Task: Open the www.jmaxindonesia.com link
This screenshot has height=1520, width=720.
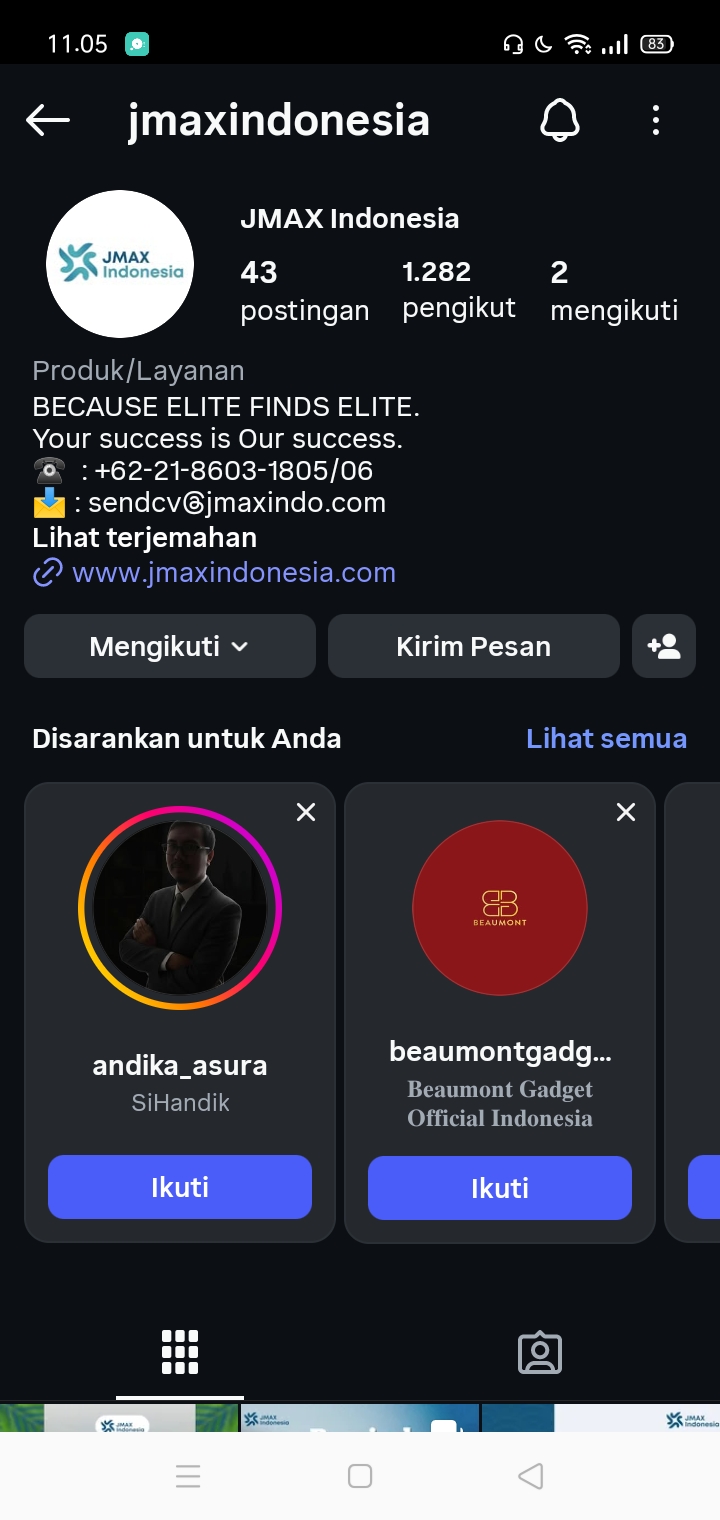Action: (x=234, y=573)
